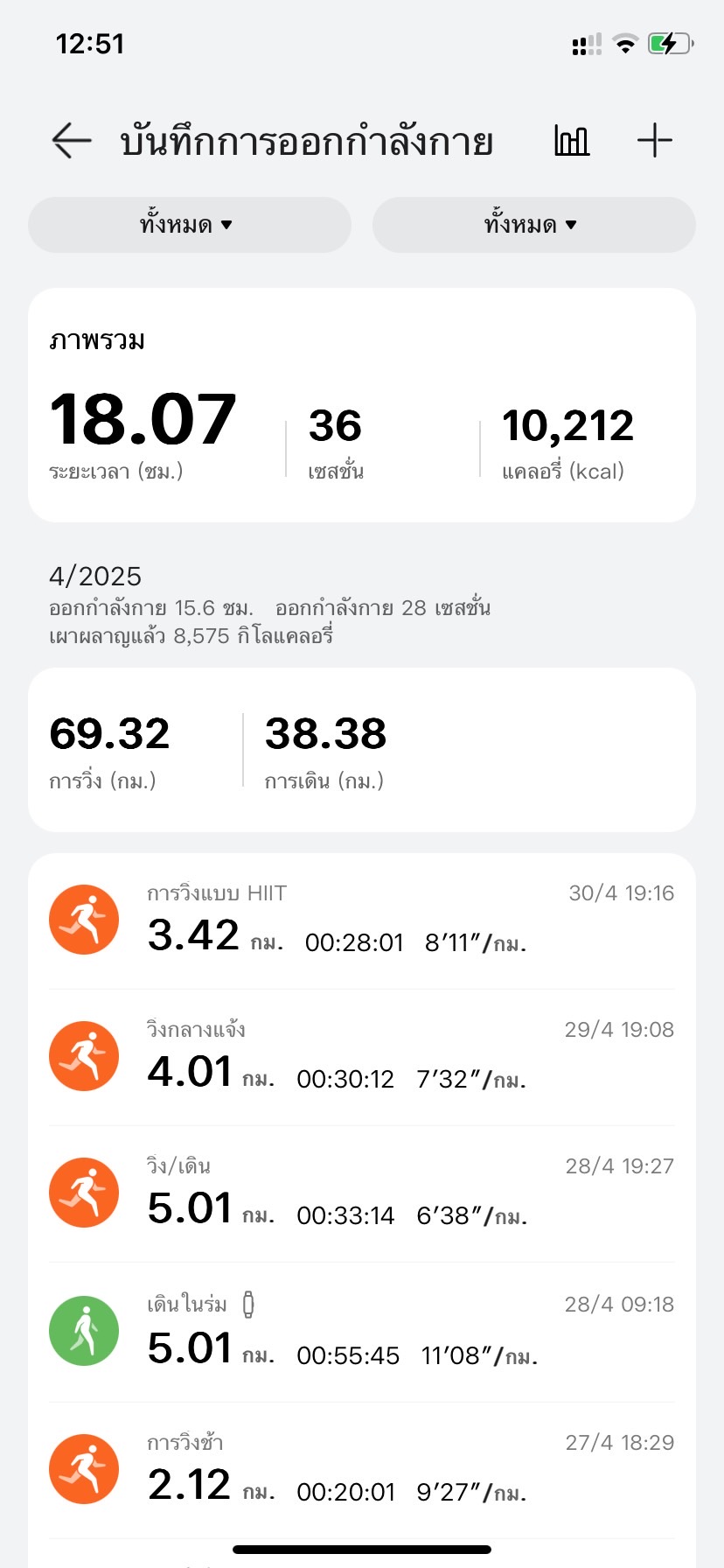Viewport: 724px width, 1568px height.
Task: Open the ภาพรวม summary card
Action: tap(362, 405)
